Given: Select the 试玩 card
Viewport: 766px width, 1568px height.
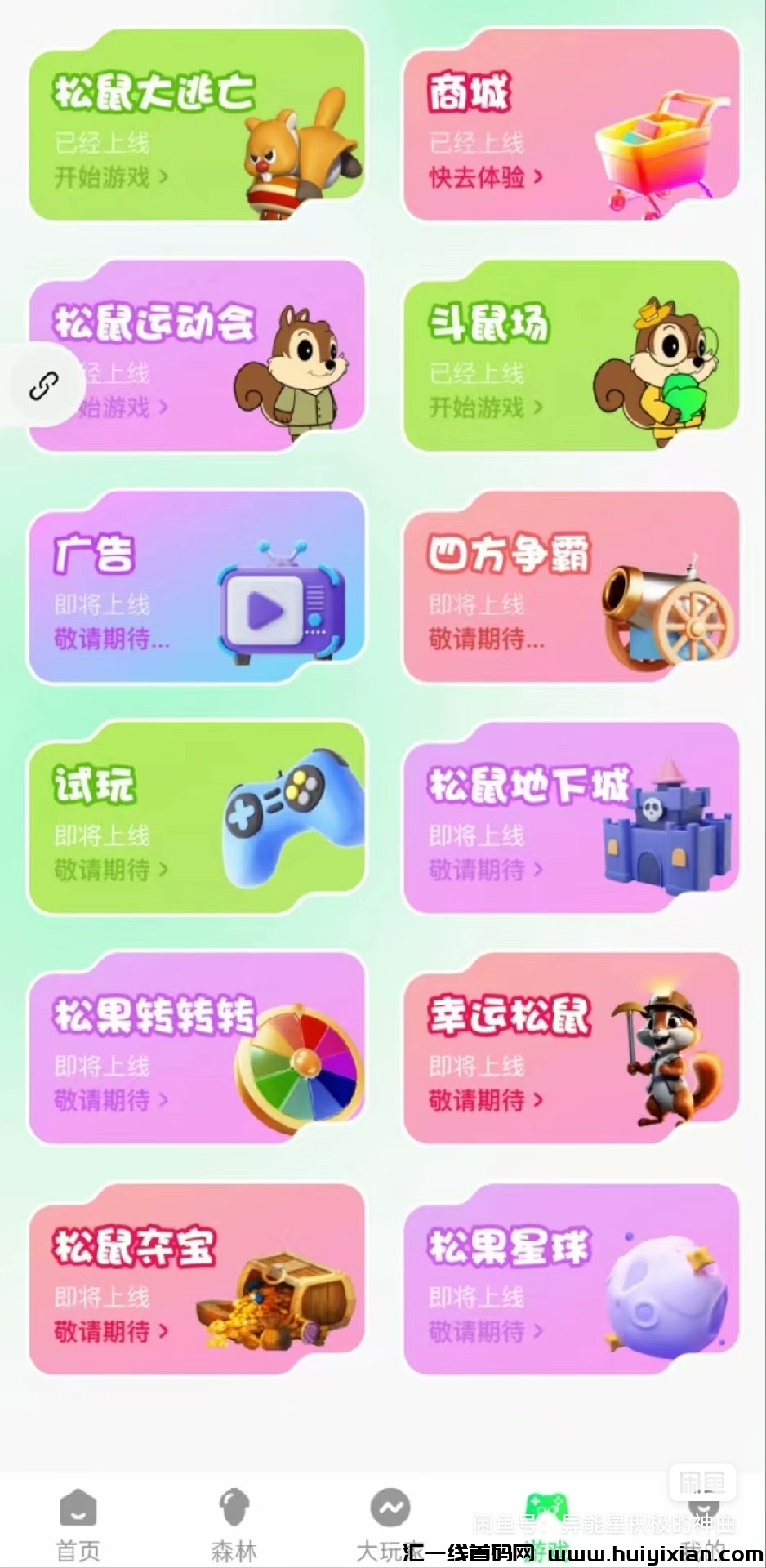Looking at the screenshot, I should click(196, 817).
